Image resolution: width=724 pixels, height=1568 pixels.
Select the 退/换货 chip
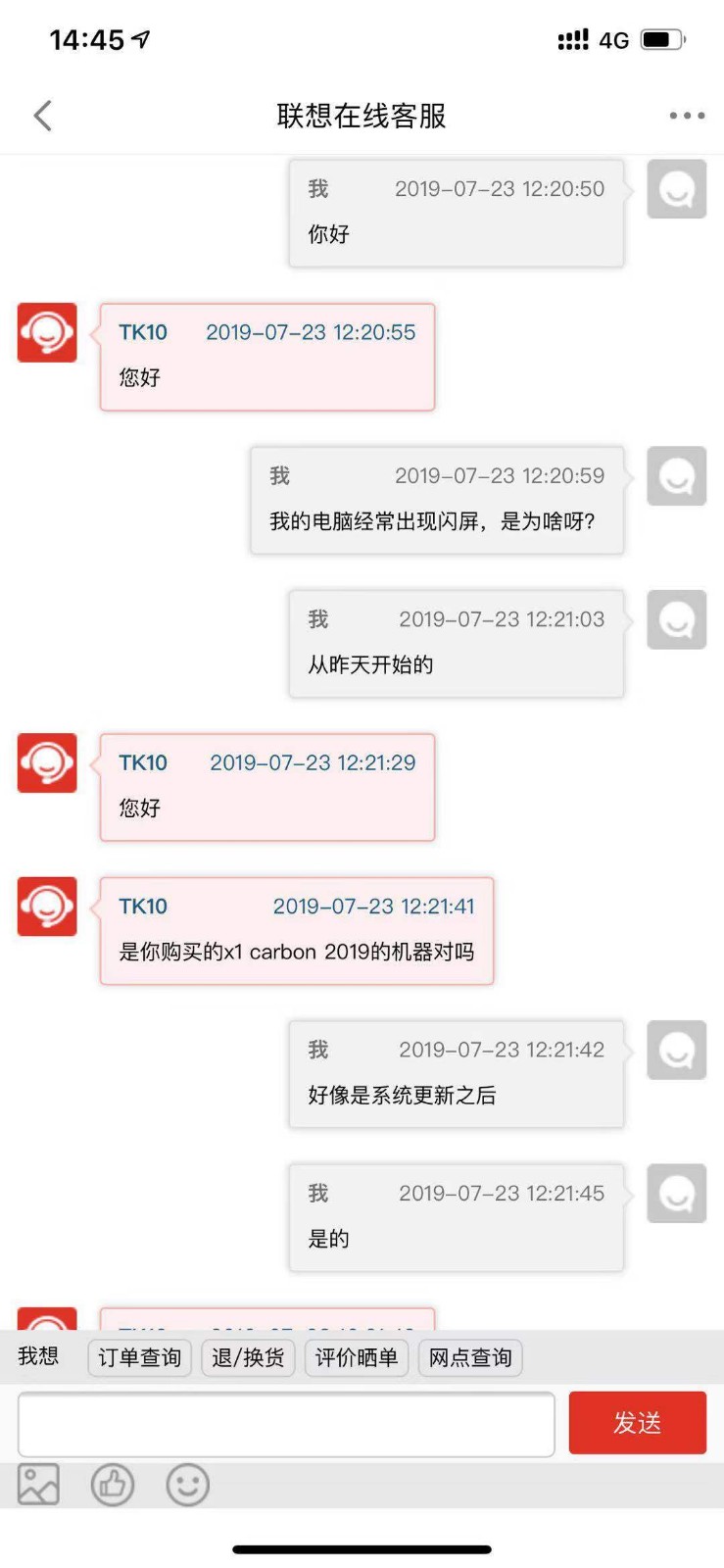tap(248, 1357)
